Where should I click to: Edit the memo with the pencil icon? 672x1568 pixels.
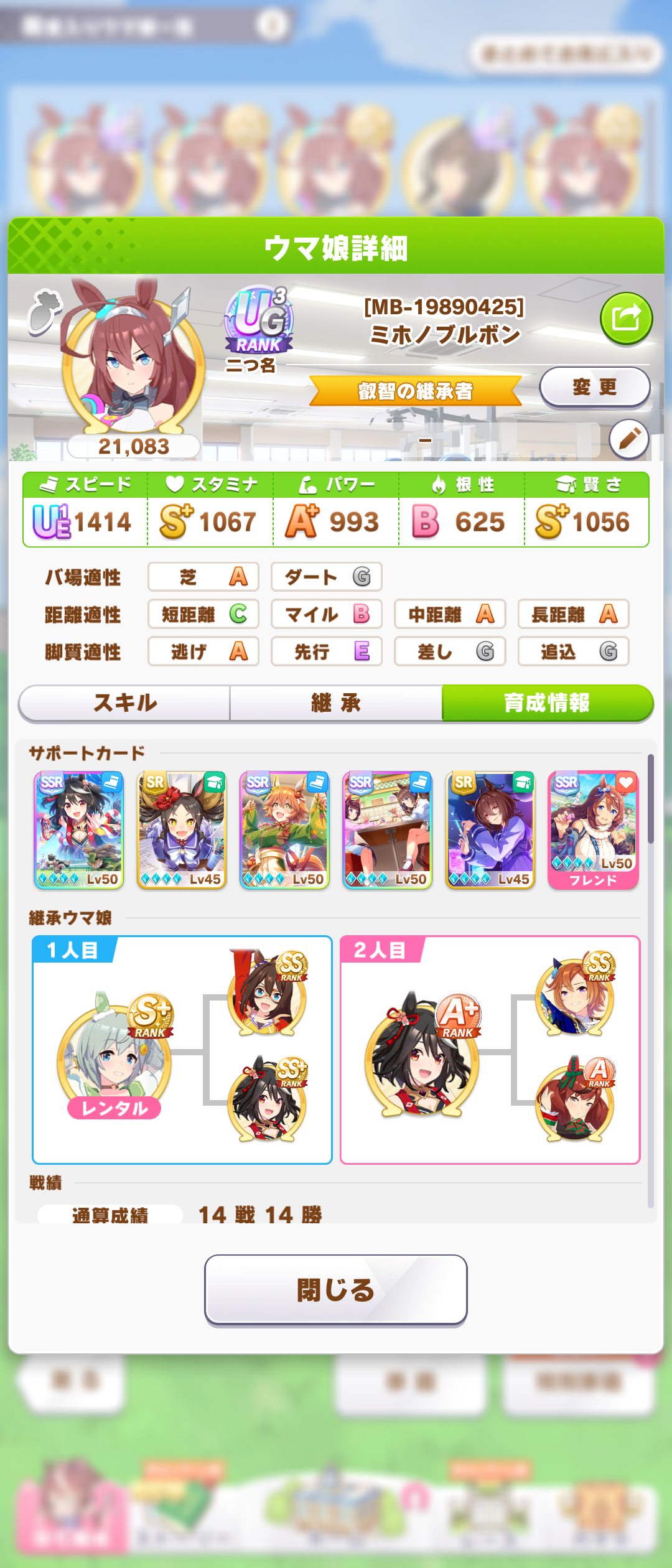628,439
